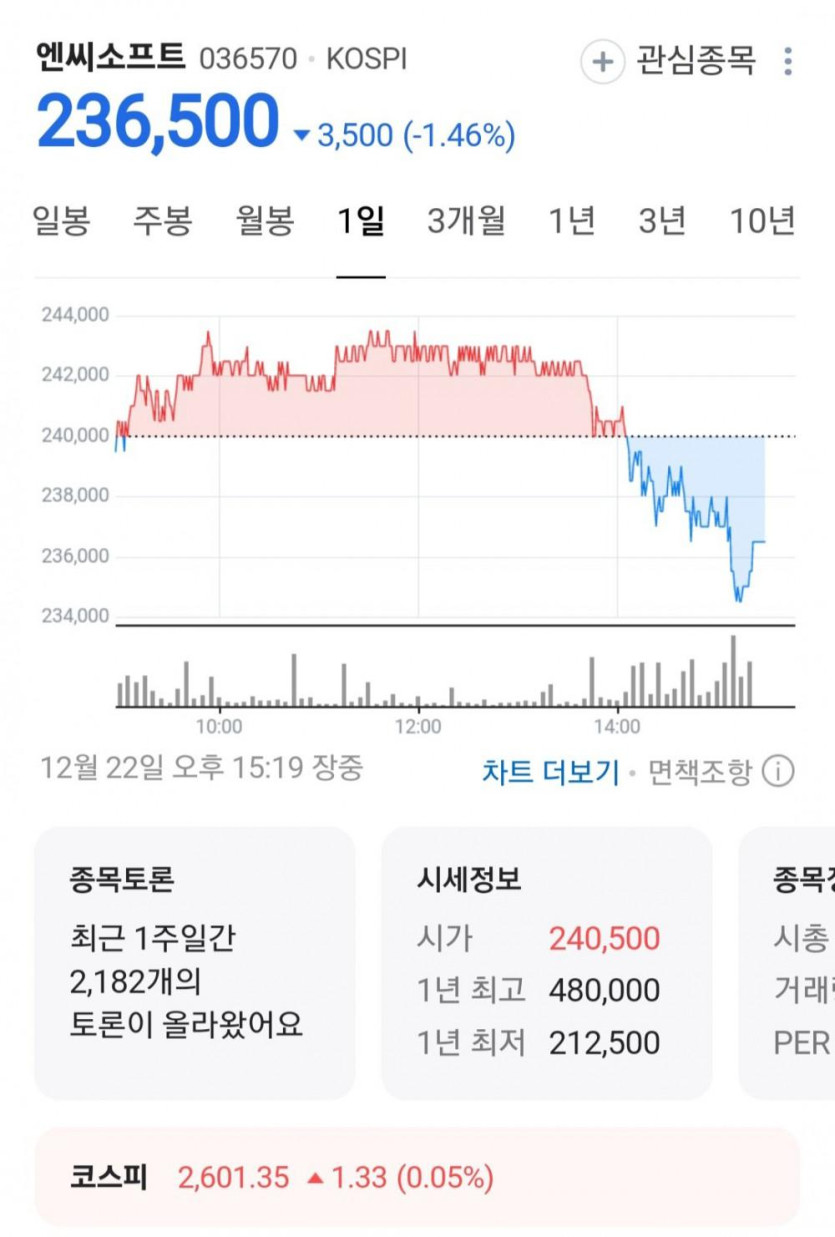Open the 시세정보 card
This screenshot has width=835, height=1237.
click(x=546, y=962)
